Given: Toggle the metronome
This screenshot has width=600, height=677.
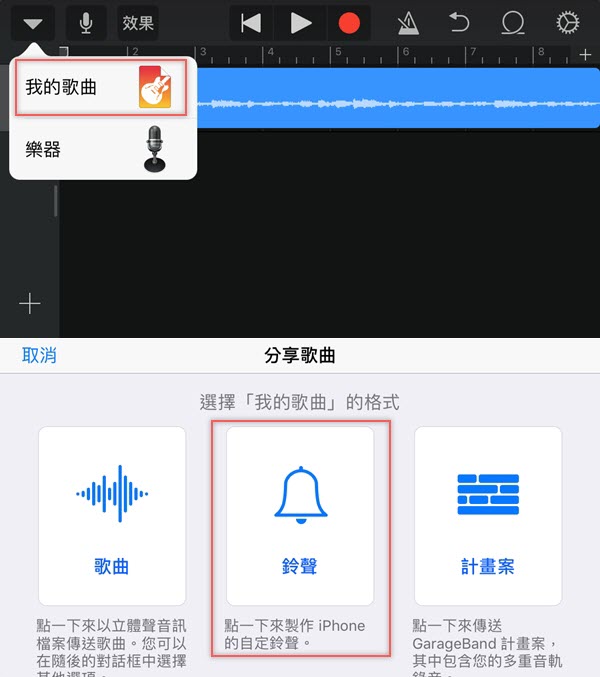Looking at the screenshot, I should [x=408, y=23].
